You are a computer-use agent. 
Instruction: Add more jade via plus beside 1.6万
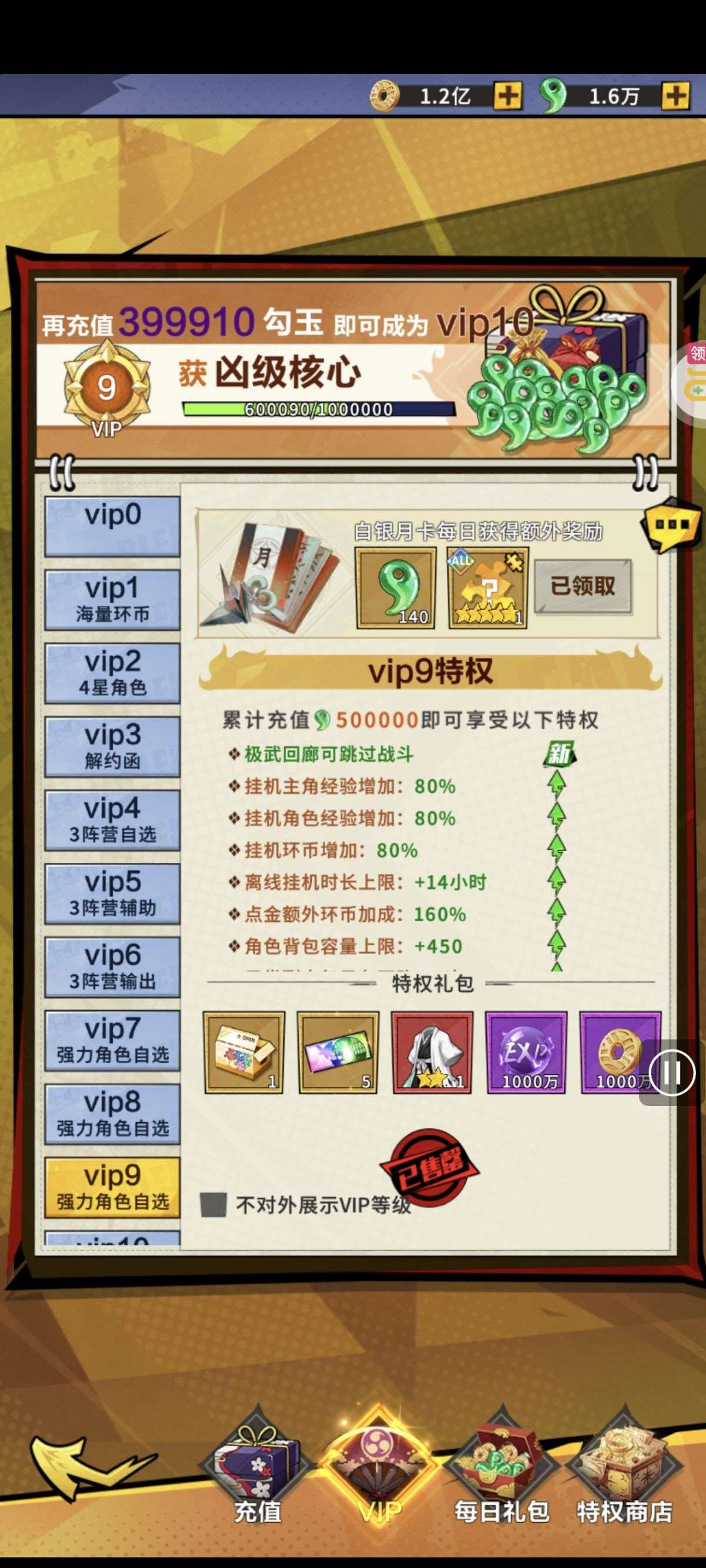click(675, 96)
